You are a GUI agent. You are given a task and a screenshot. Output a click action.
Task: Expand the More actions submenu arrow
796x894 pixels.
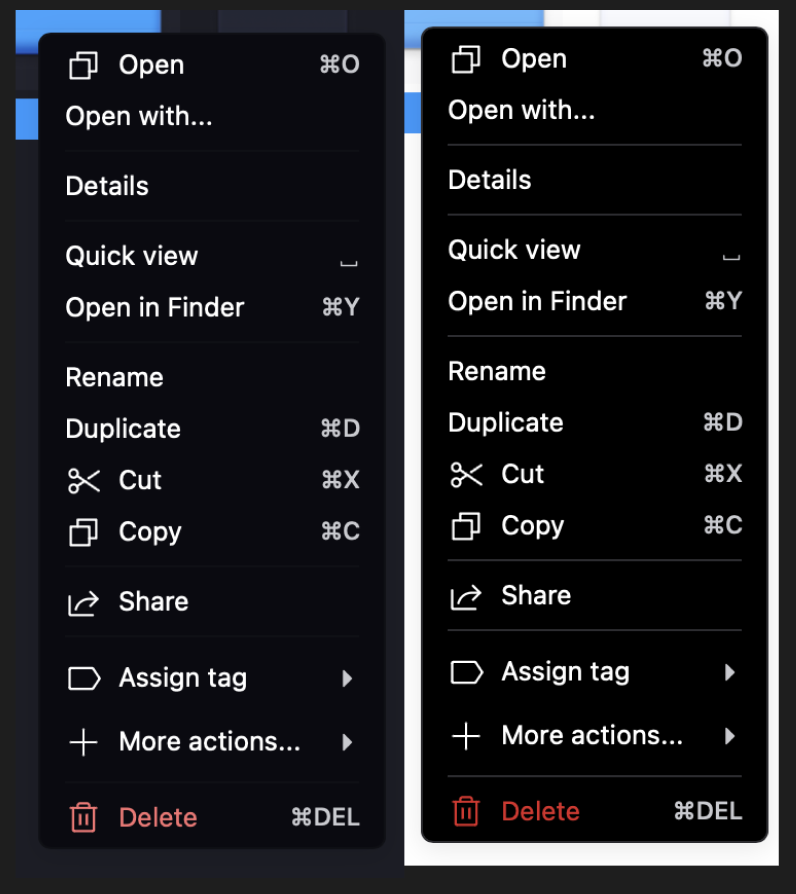pos(348,742)
